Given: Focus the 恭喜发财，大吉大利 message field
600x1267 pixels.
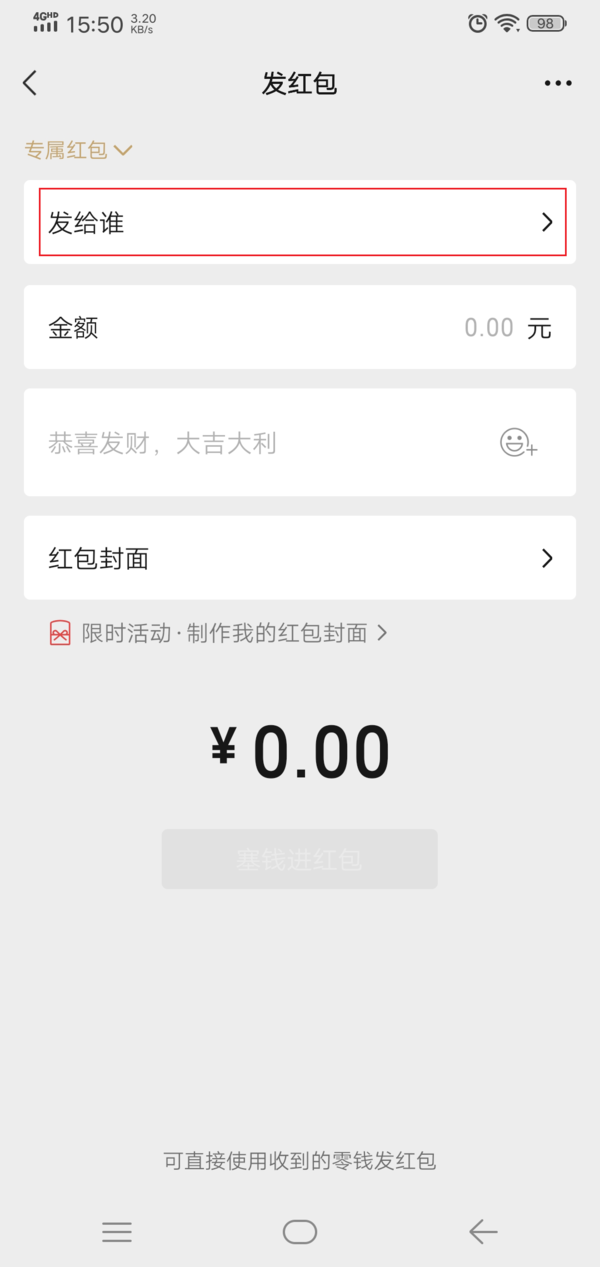Looking at the screenshot, I should (260, 442).
